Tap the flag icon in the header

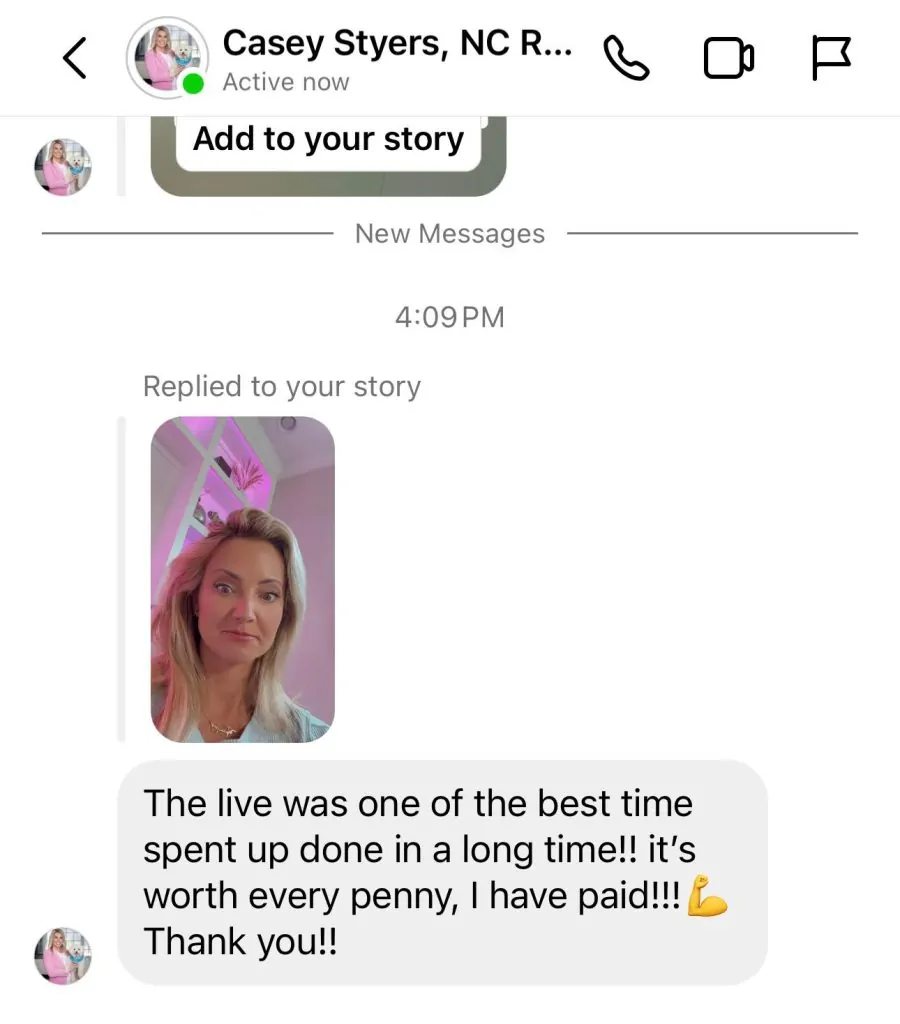pos(830,59)
